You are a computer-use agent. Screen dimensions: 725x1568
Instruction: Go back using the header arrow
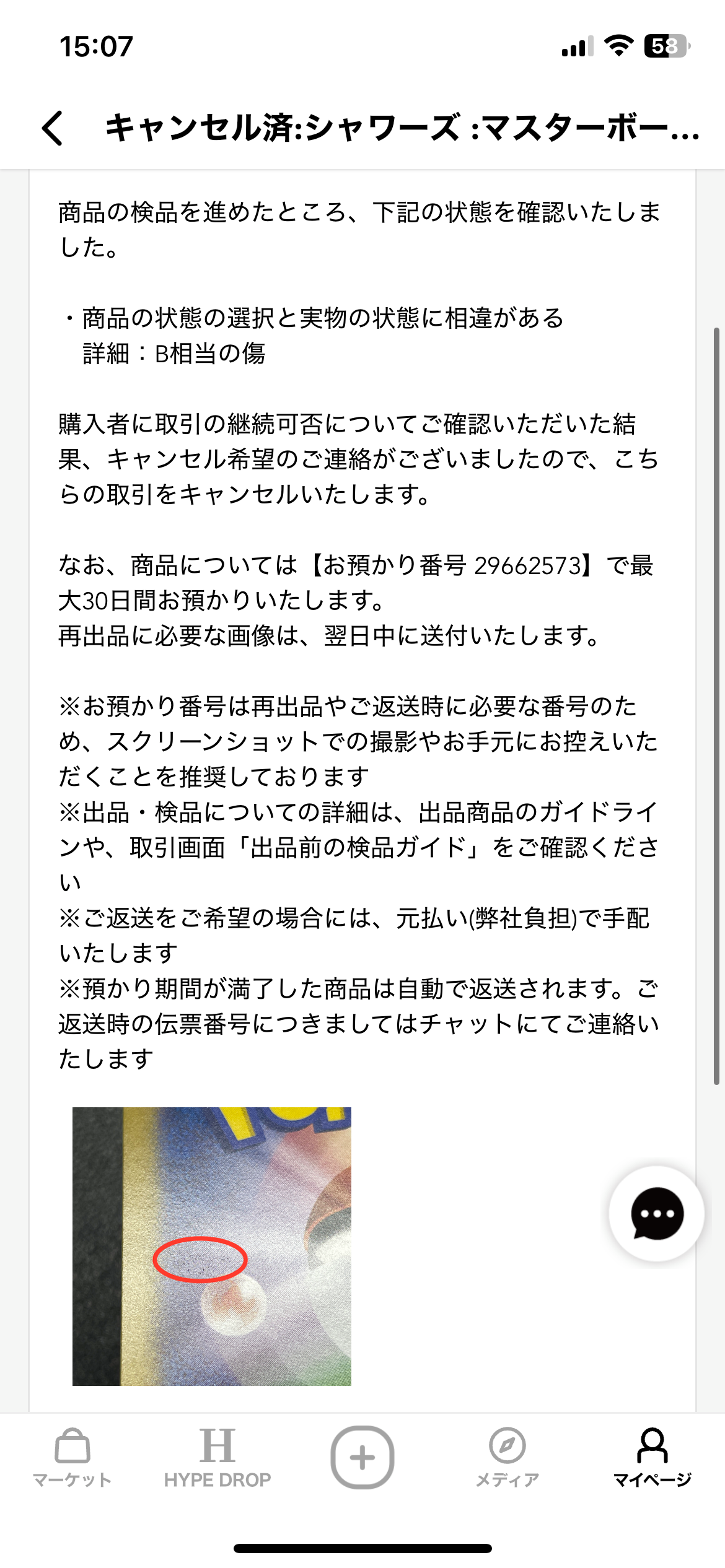pyautogui.click(x=53, y=128)
